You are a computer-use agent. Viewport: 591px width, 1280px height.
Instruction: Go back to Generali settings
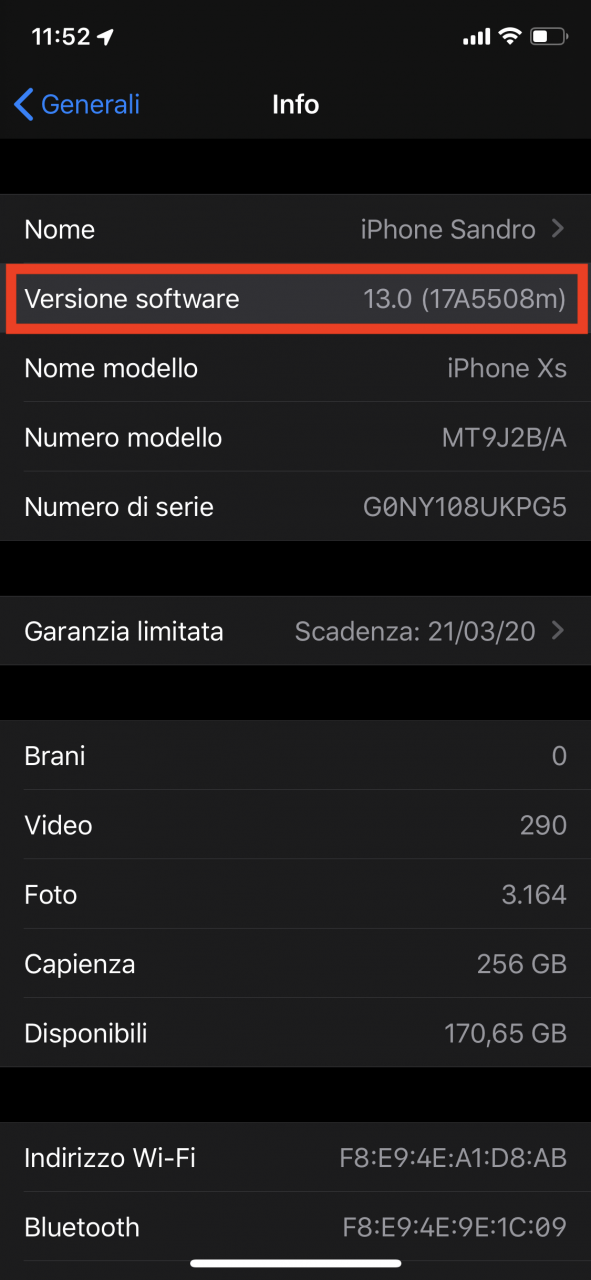pyautogui.click(x=77, y=104)
